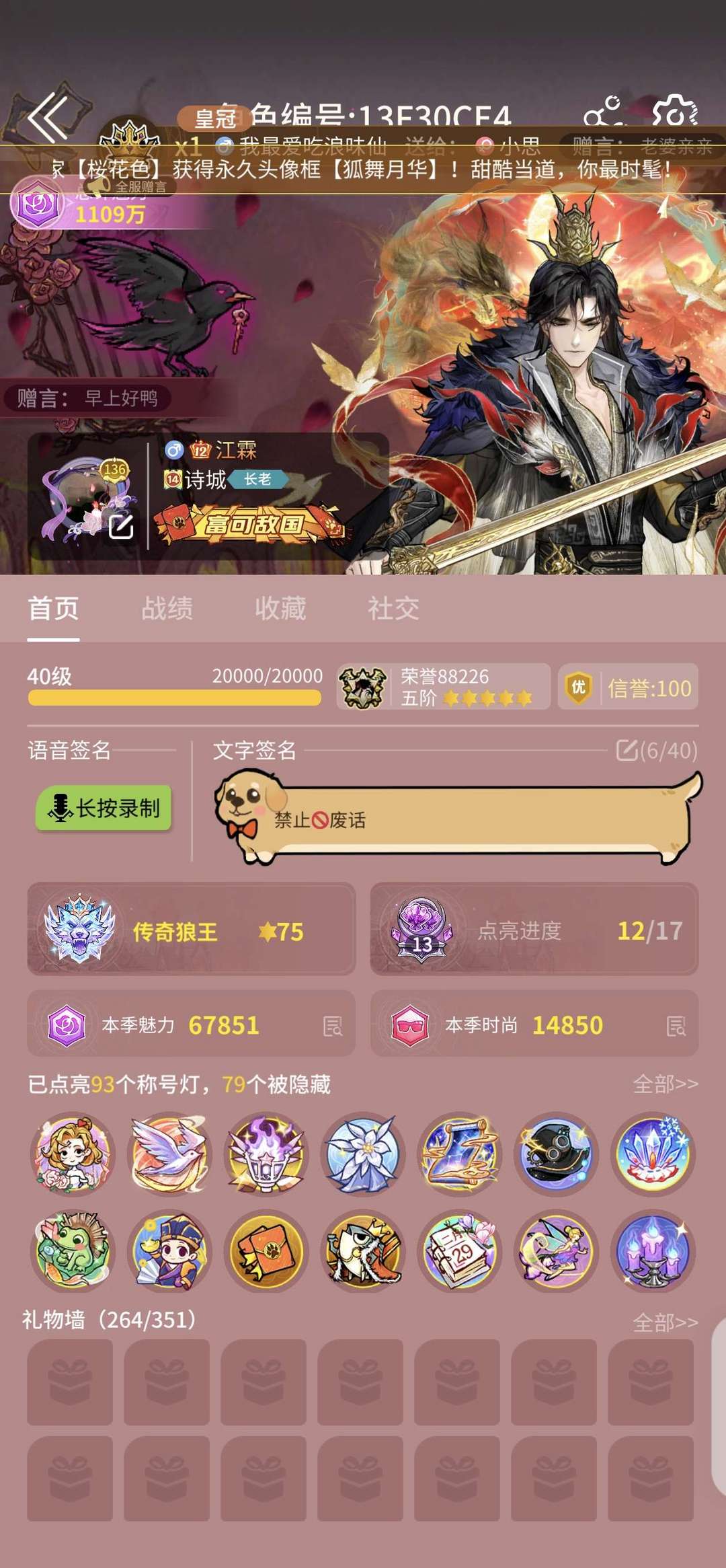Show 全部 title lamps
This screenshot has height=1568, width=726.
pyautogui.click(x=665, y=1084)
